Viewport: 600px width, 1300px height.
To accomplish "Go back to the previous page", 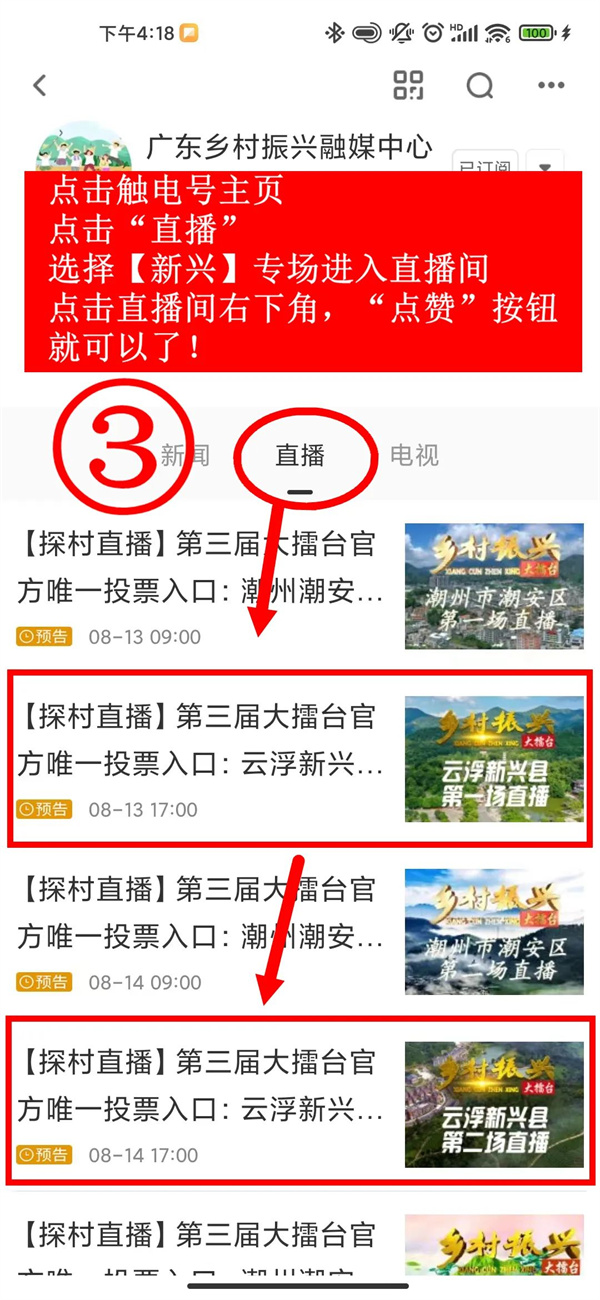I will coord(40,86).
